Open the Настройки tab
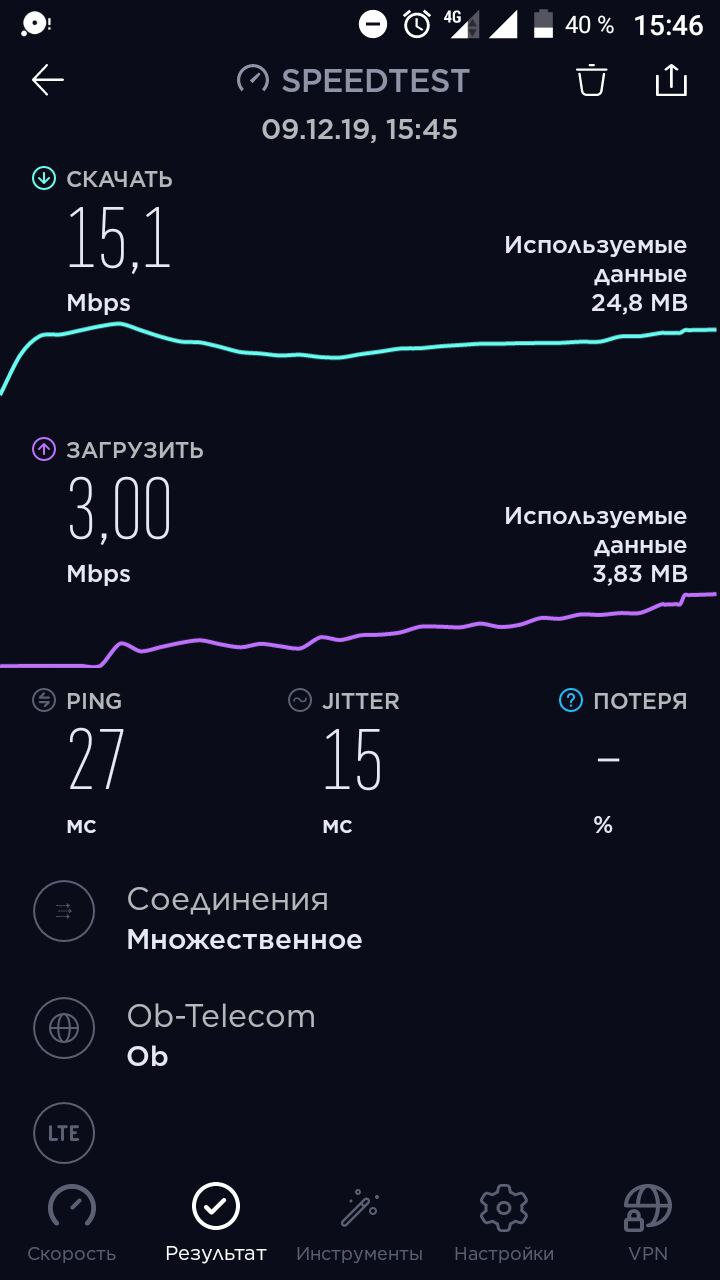The width and height of the screenshot is (720, 1280). [504, 1224]
